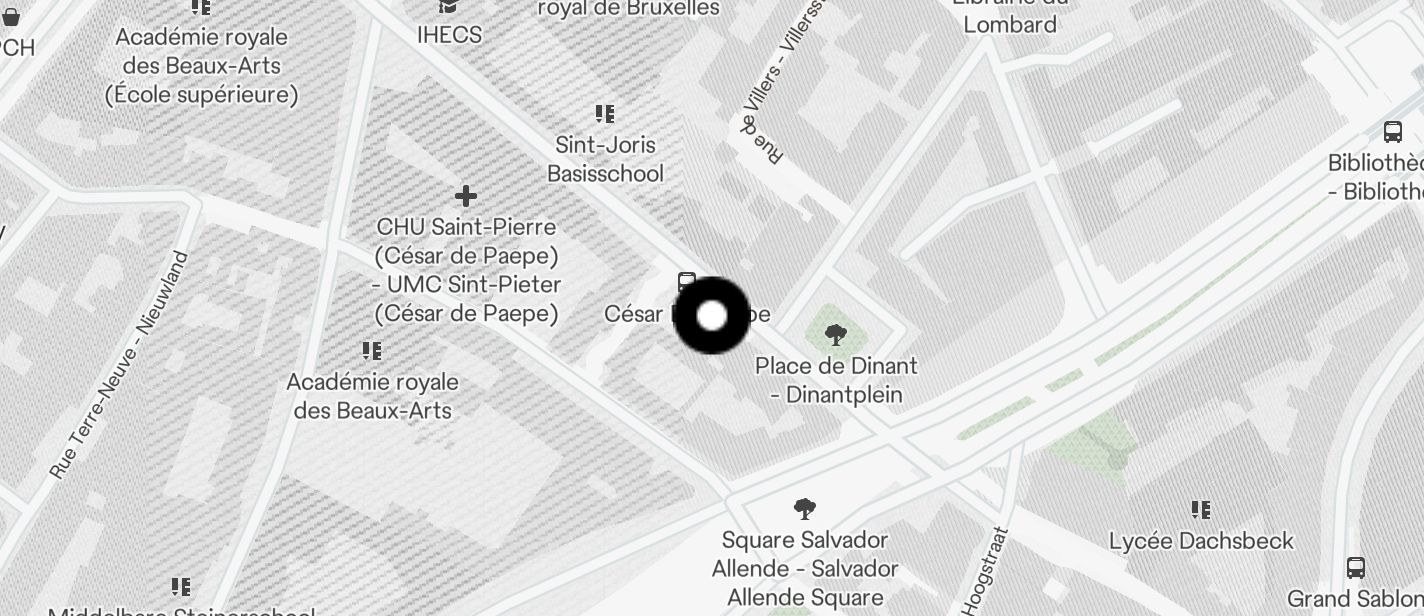The height and width of the screenshot is (616, 1424).
Task: Tap the Grand Sablon bus stop marker
Action: coord(1355,568)
